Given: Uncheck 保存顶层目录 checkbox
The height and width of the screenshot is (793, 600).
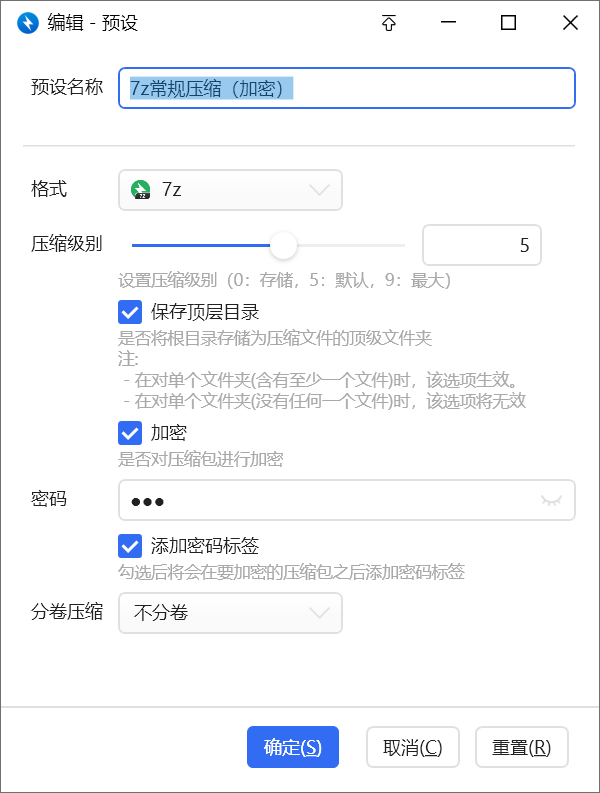Looking at the screenshot, I should (x=130, y=312).
